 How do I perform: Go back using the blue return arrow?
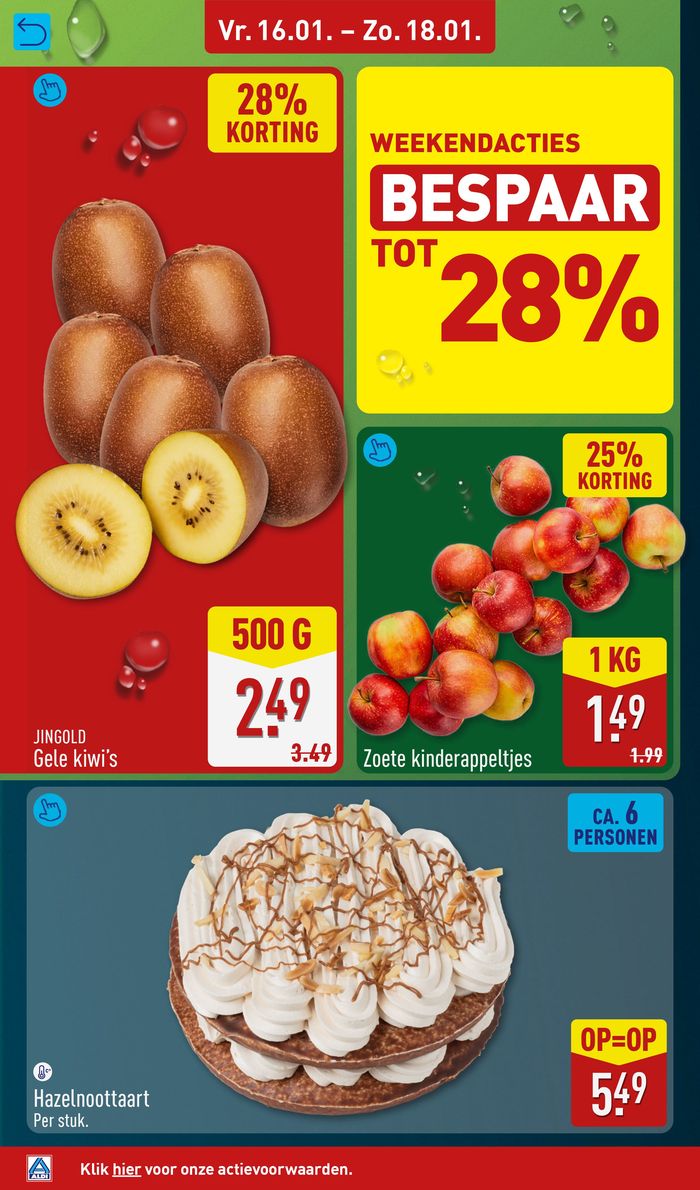point(32,33)
